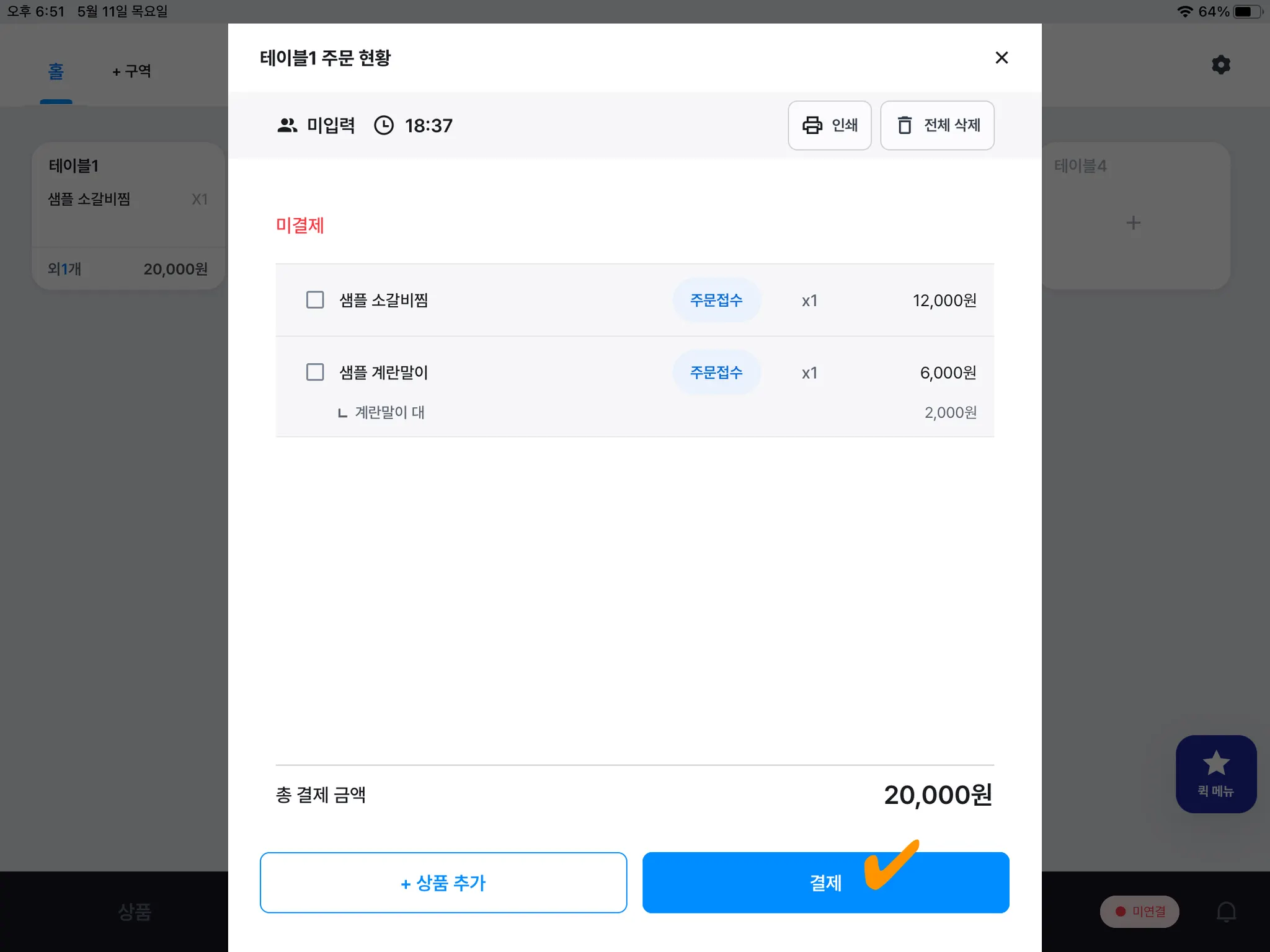Tap 주문접수 status for 샘플 계란말이
The height and width of the screenshot is (952, 1270).
[x=716, y=372]
